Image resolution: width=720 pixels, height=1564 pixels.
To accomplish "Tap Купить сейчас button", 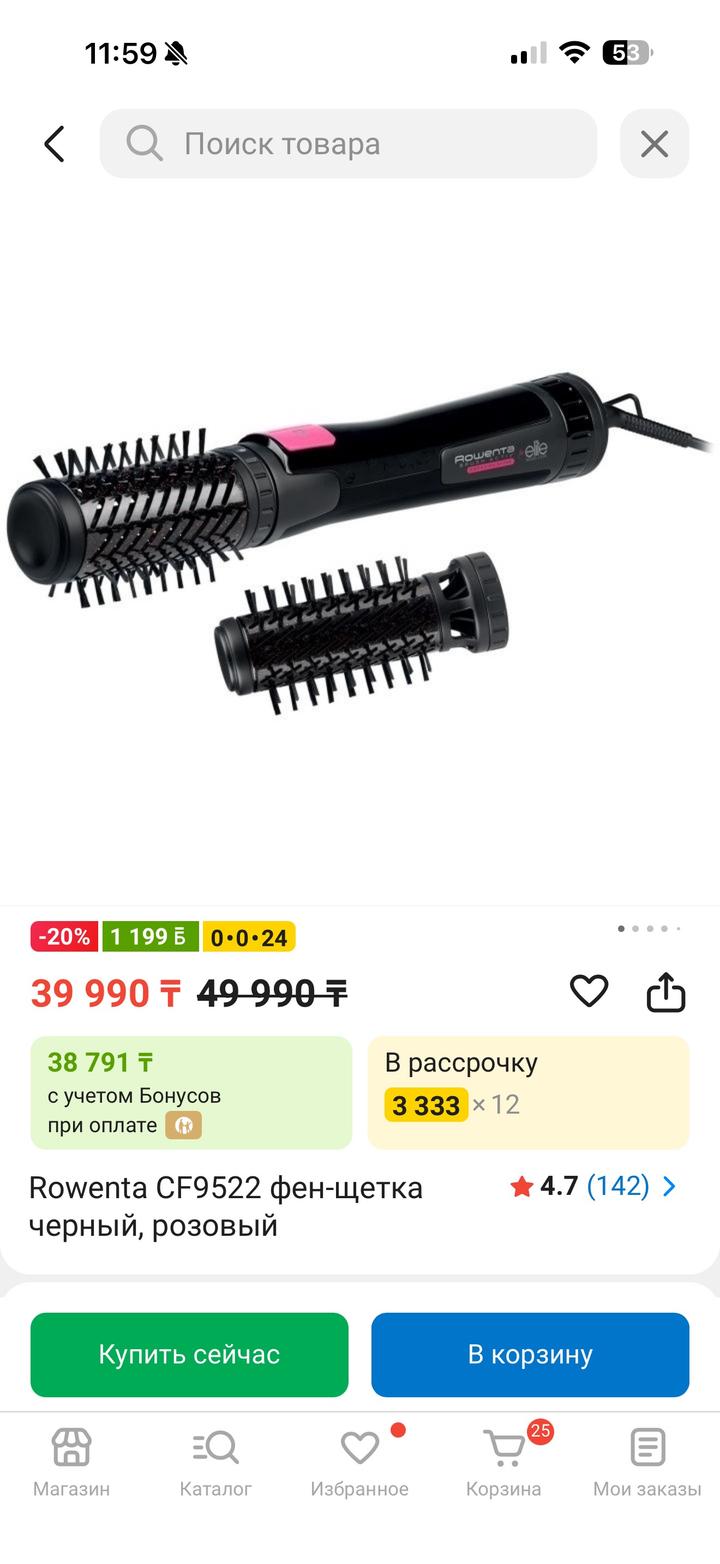I will [x=189, y=1354].
